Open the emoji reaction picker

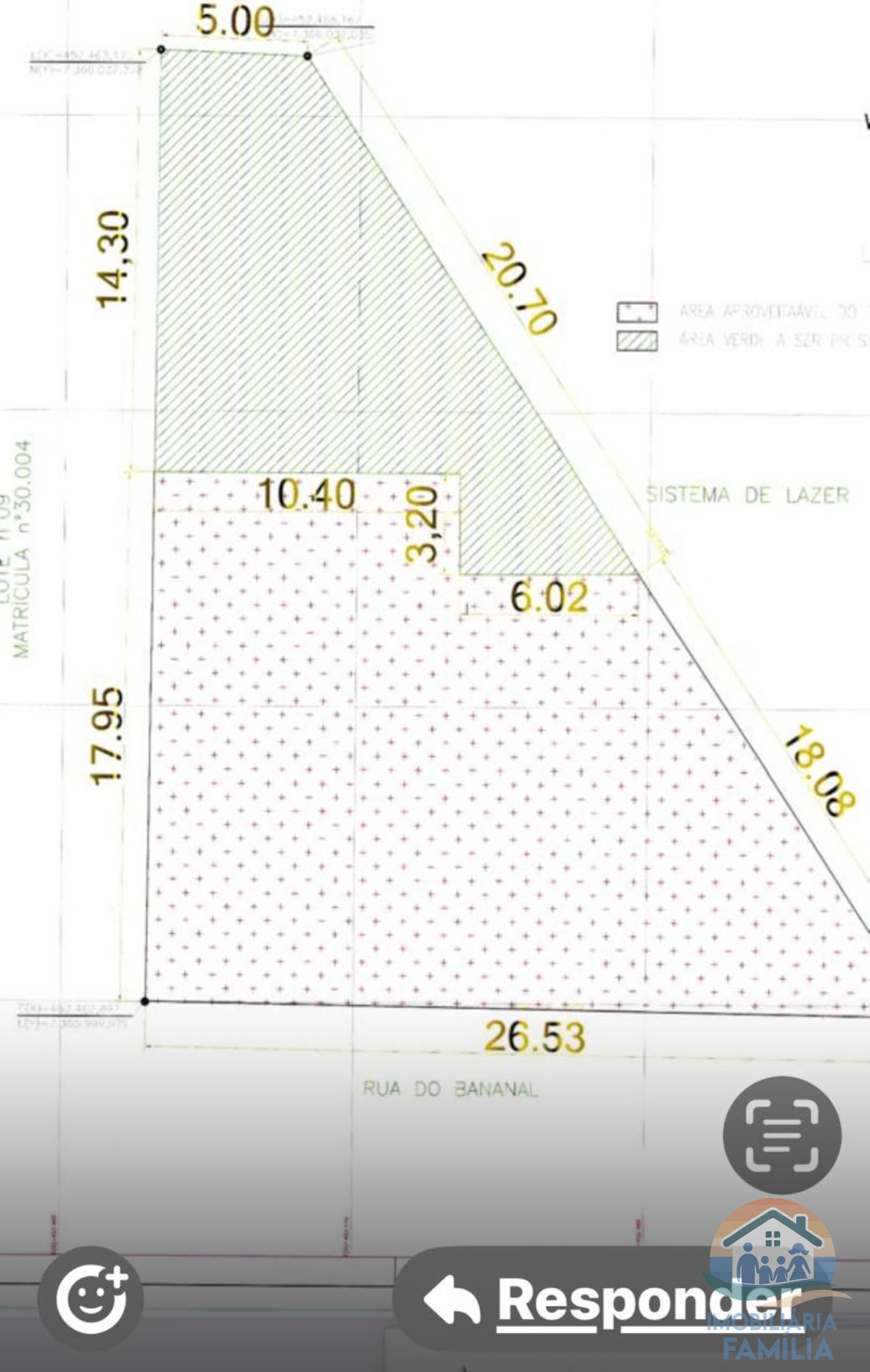point(91,1298)
